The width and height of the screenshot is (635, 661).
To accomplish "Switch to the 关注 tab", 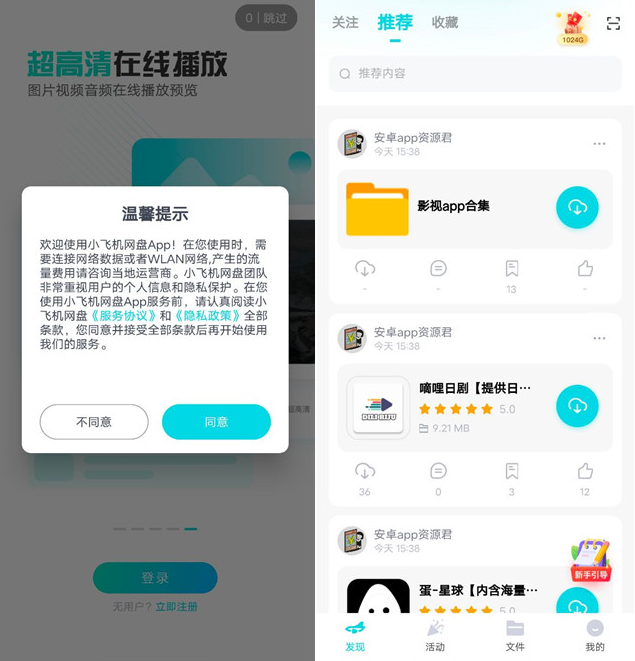I will (345, 22).
